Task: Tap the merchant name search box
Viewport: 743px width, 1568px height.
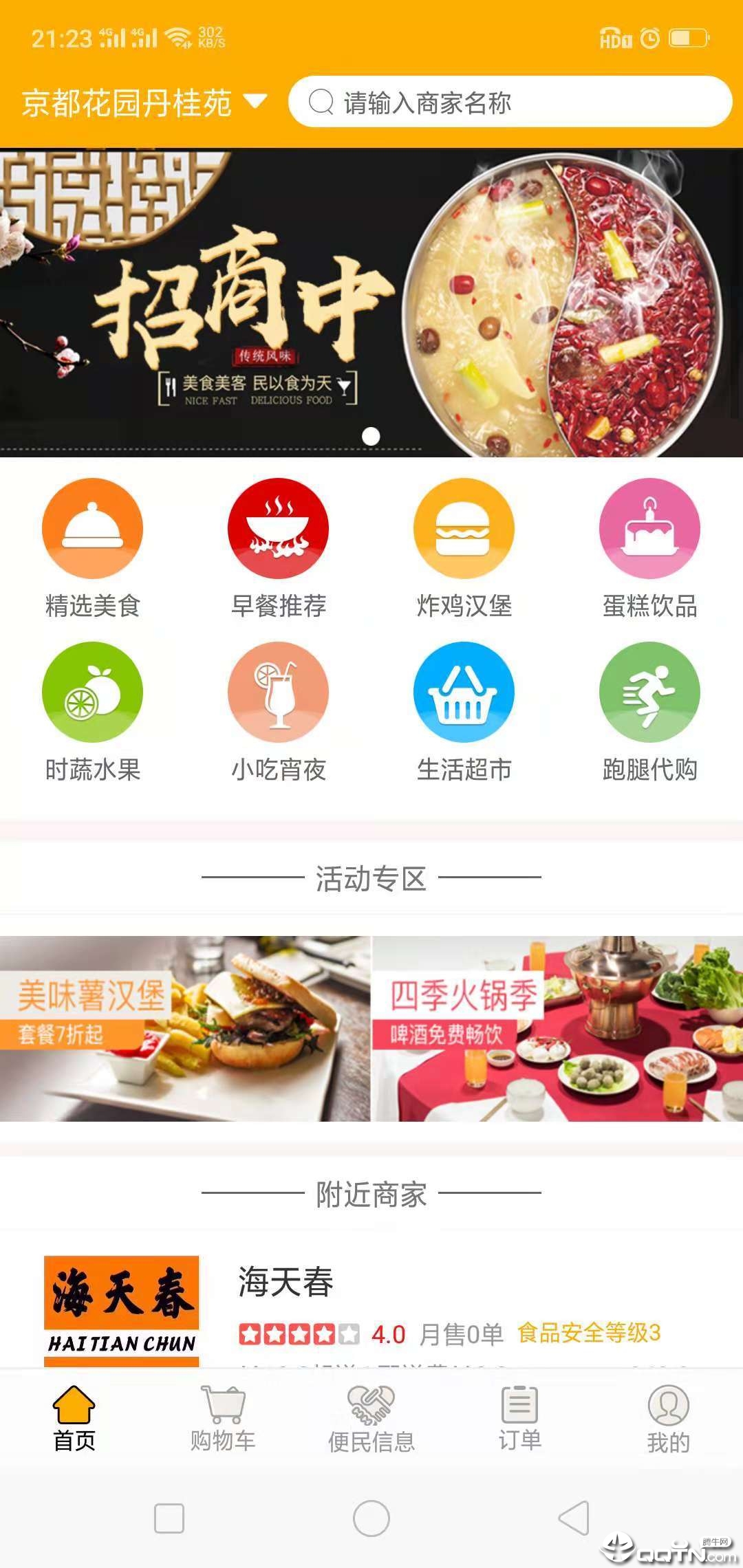Action: [509, 102]
